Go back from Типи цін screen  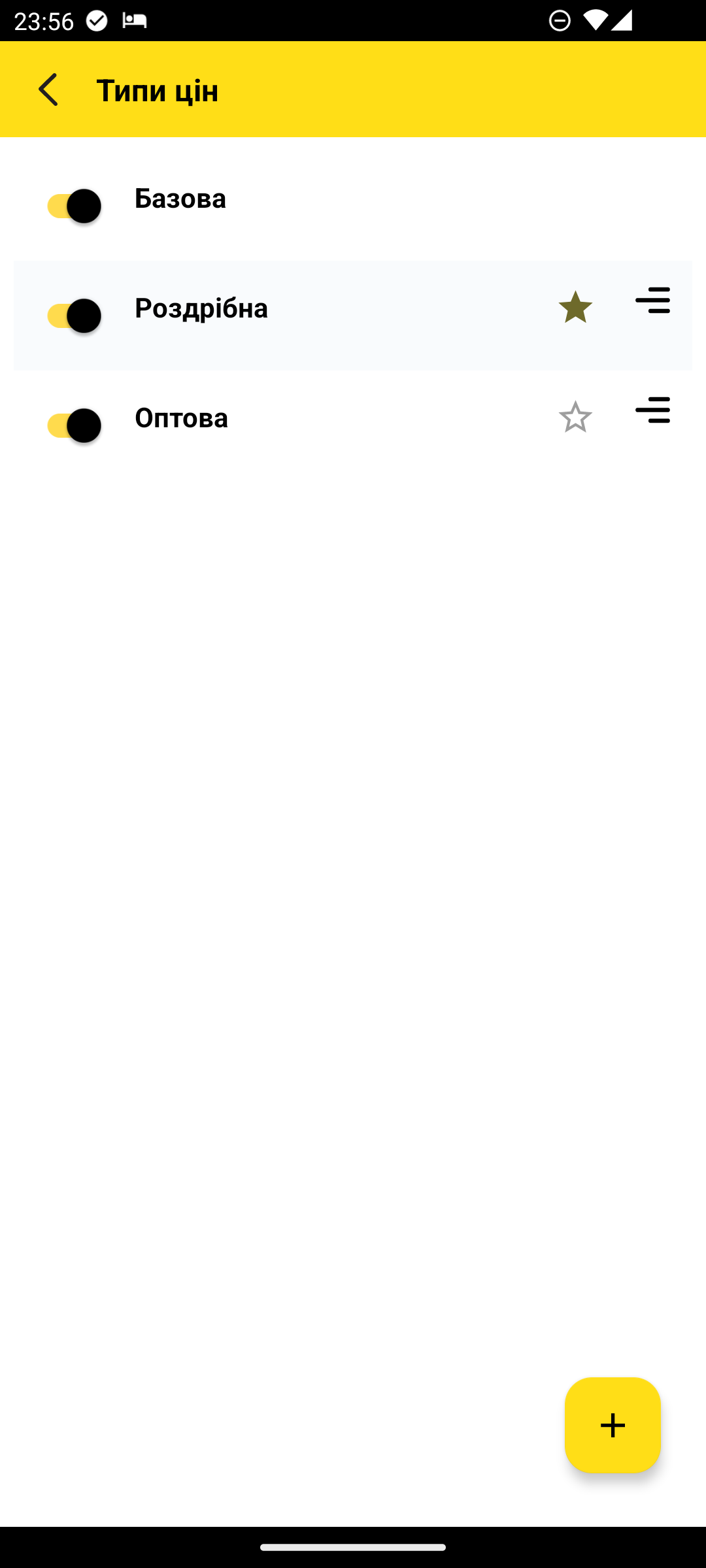click(x=48, y=90)
